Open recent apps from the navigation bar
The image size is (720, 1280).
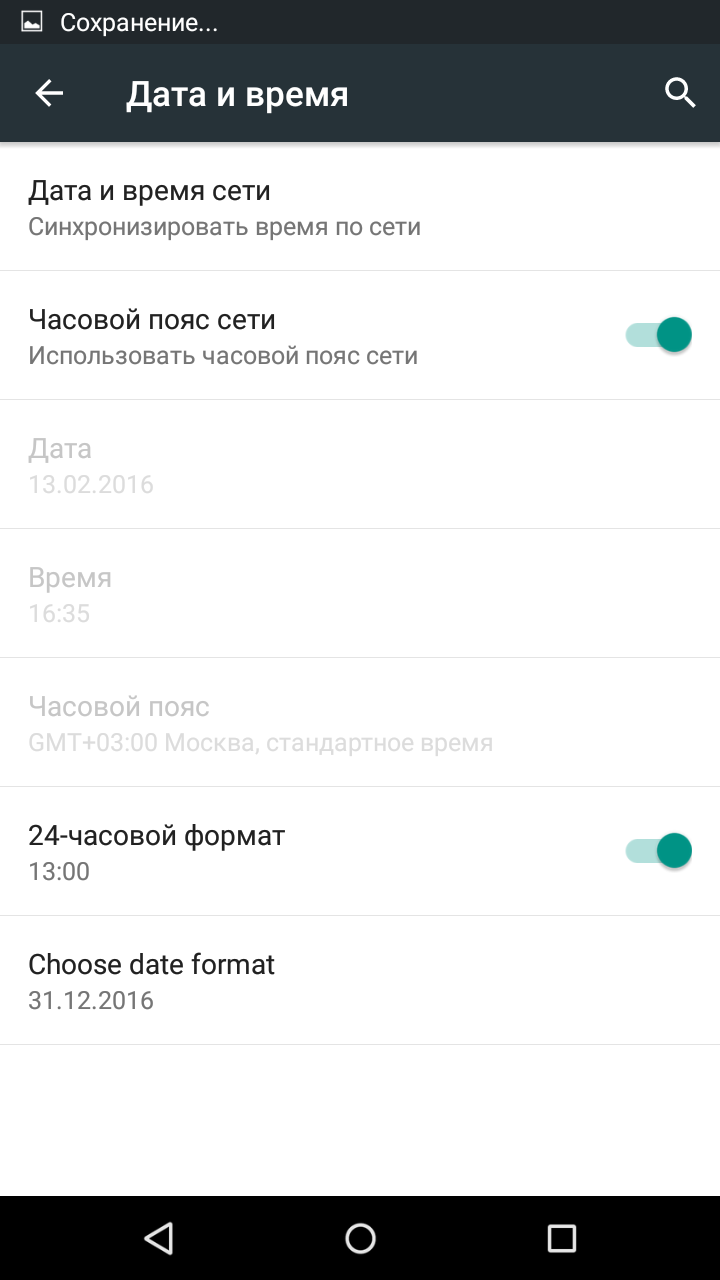(x=562, y=1239)
